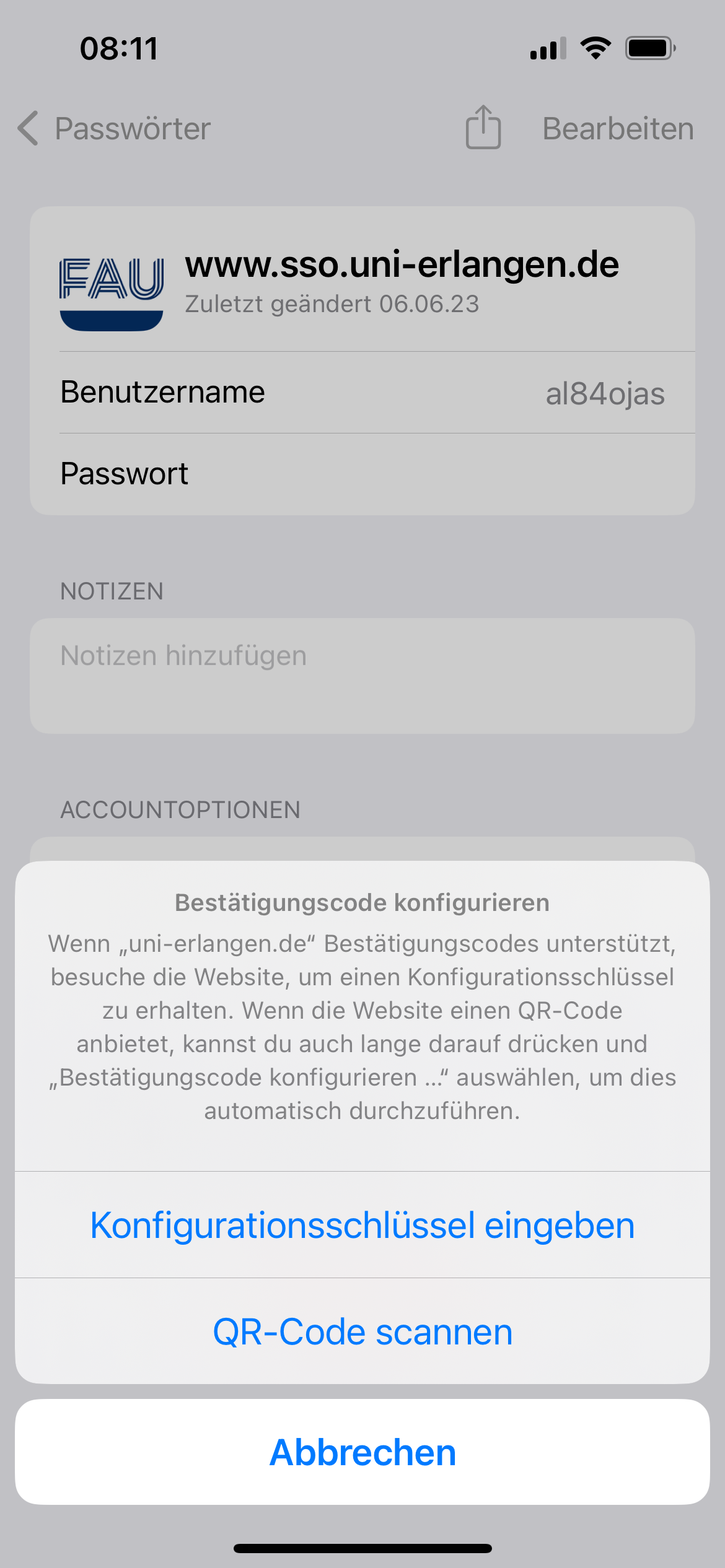725x1568 pixels.
Task: Dismiss the sheet with Abbrechen
Action: tap(362, 1452)
